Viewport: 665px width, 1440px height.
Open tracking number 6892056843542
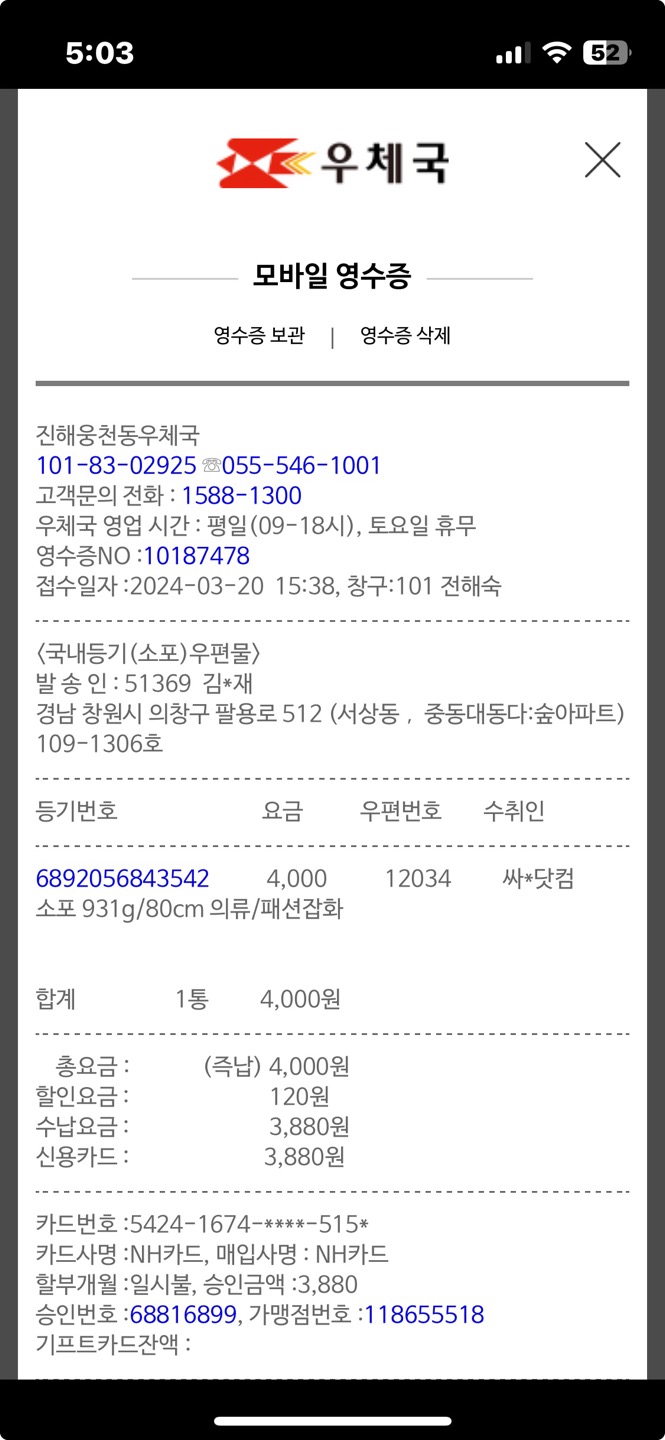[x=122, y=878]
